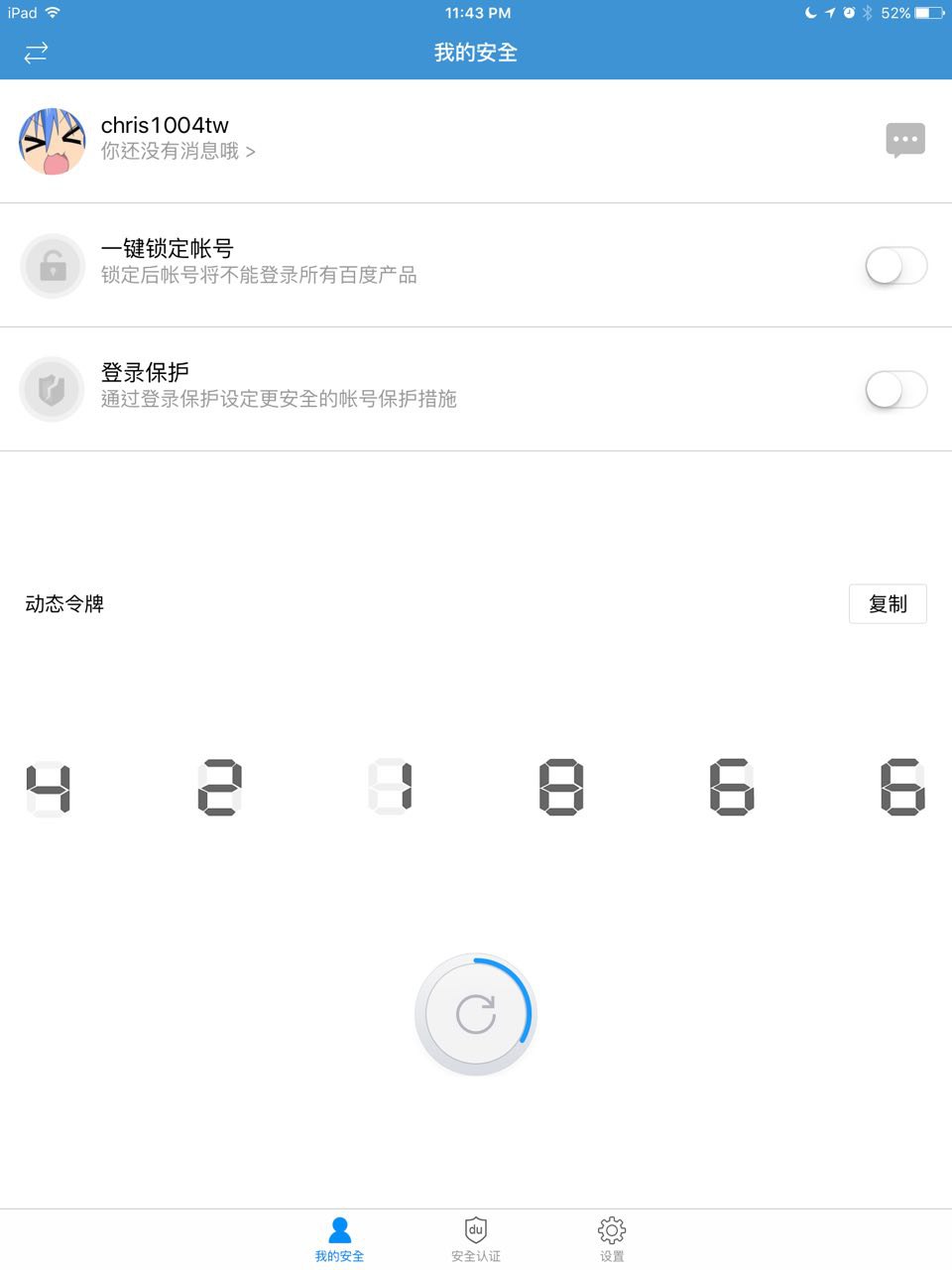The height and width of the screenshot is (1270, 952).
Task: Go to the 设置 tab
Action: [612, 1239]
